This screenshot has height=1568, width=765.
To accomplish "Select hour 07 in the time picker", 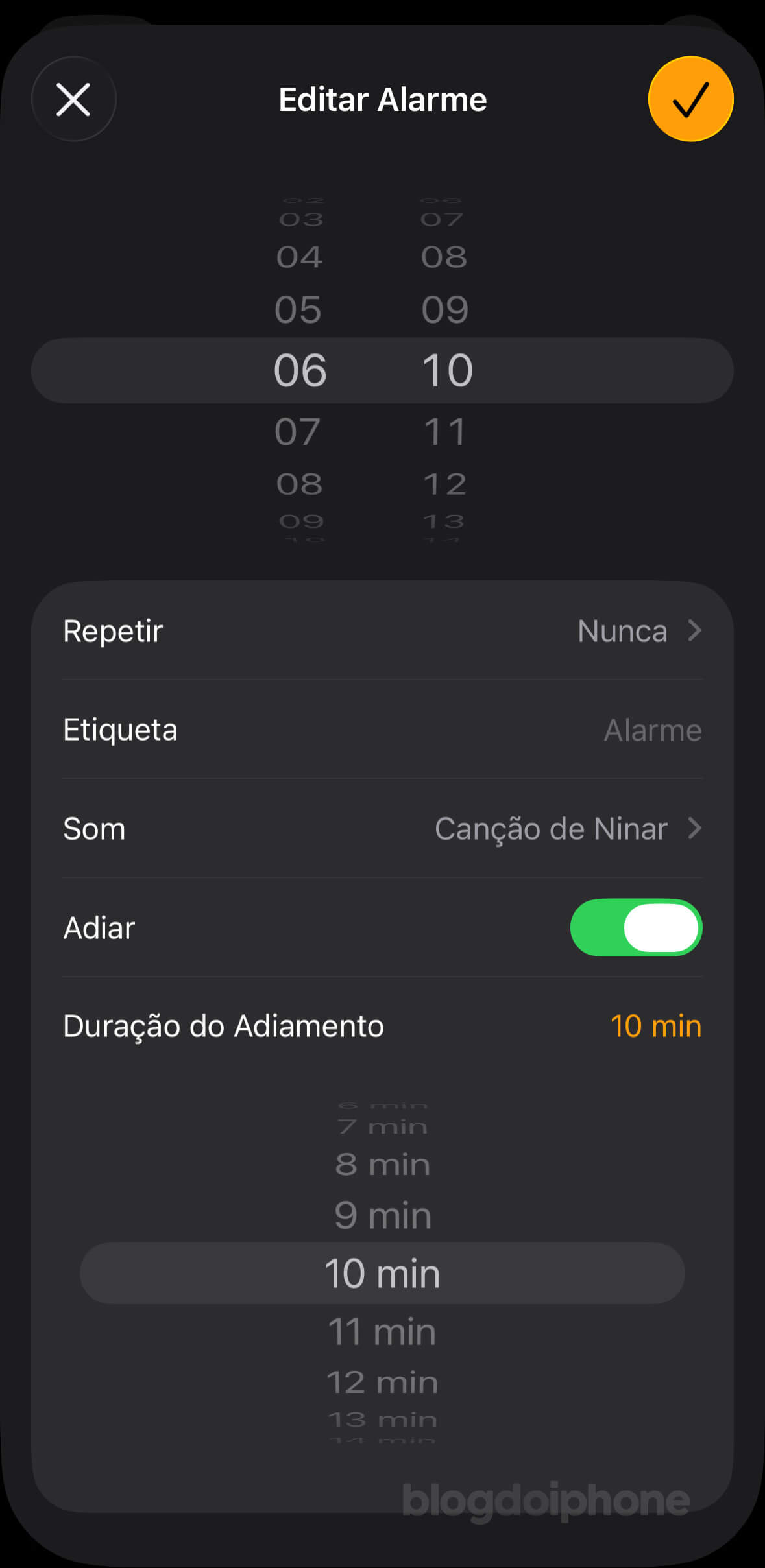I will [x=298, y=432].
